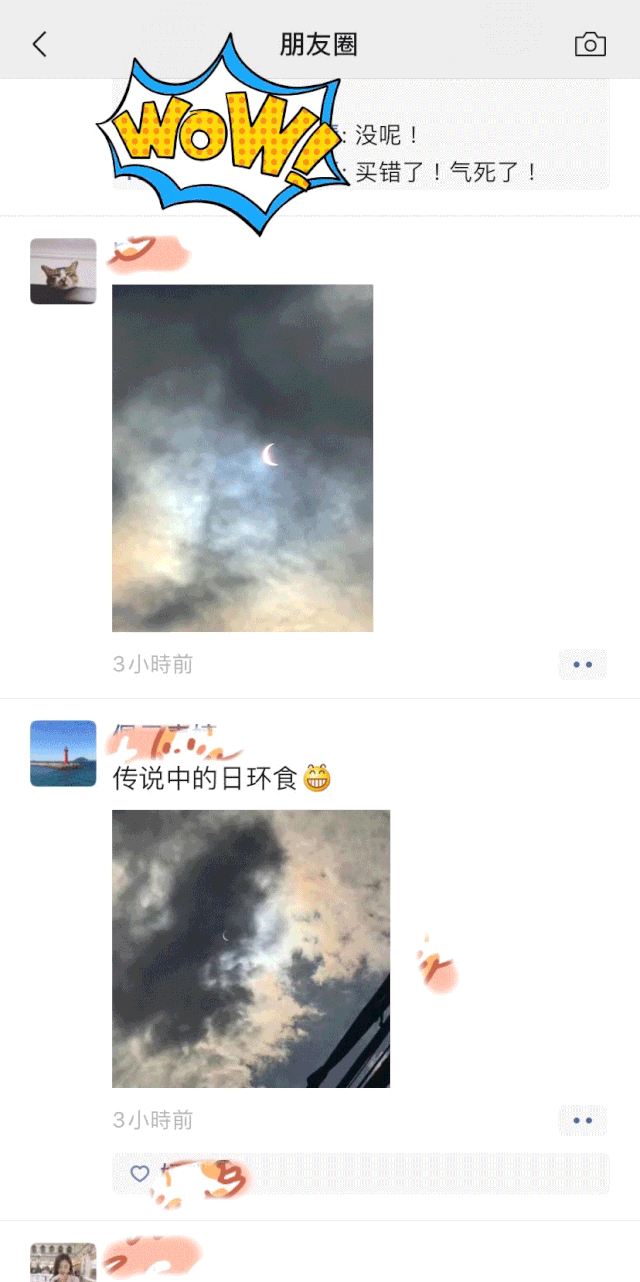Open the cat avatar's profile

pos(63,271)
